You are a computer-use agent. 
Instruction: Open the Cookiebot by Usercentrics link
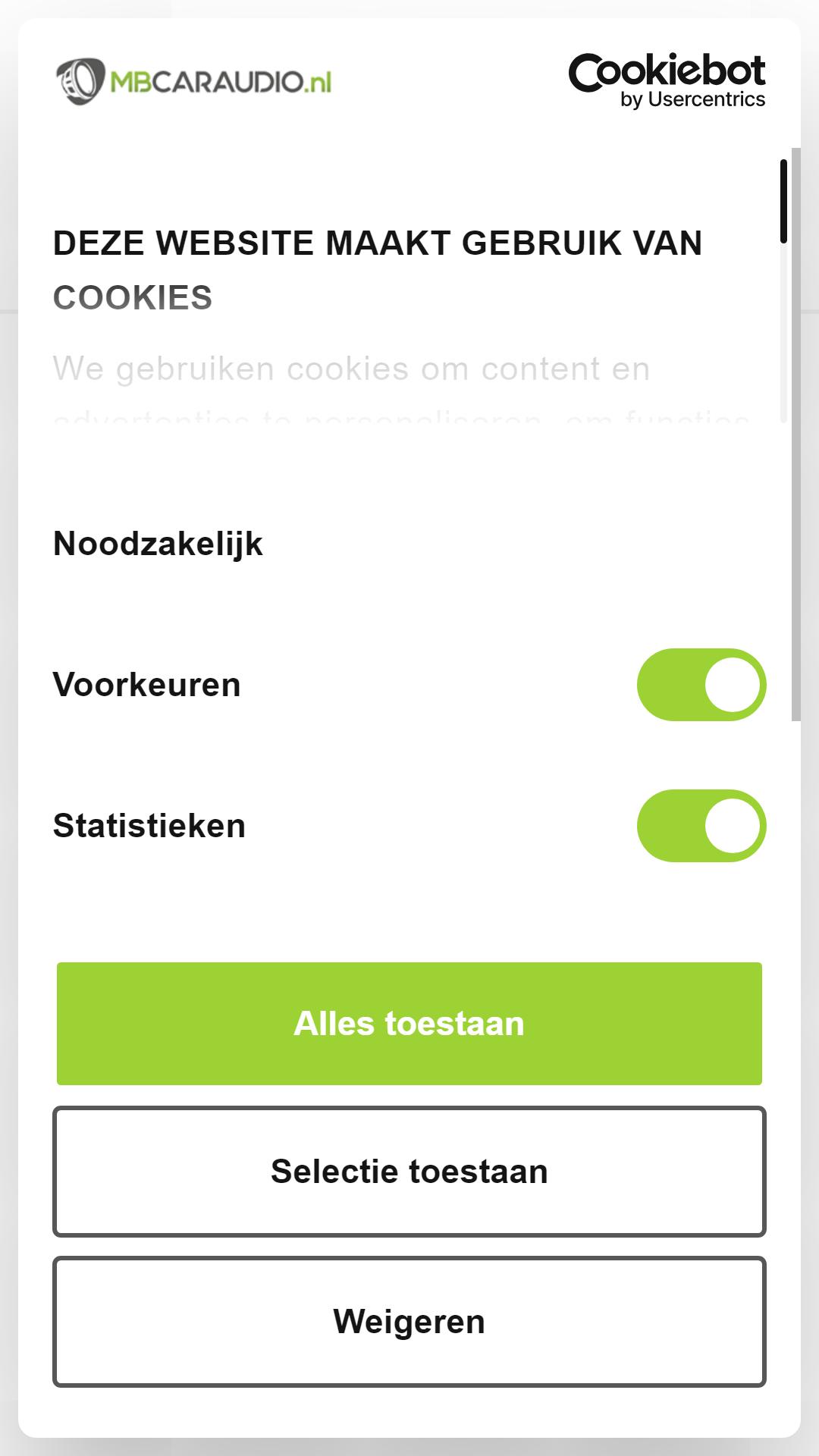click(x=667, y=81)
